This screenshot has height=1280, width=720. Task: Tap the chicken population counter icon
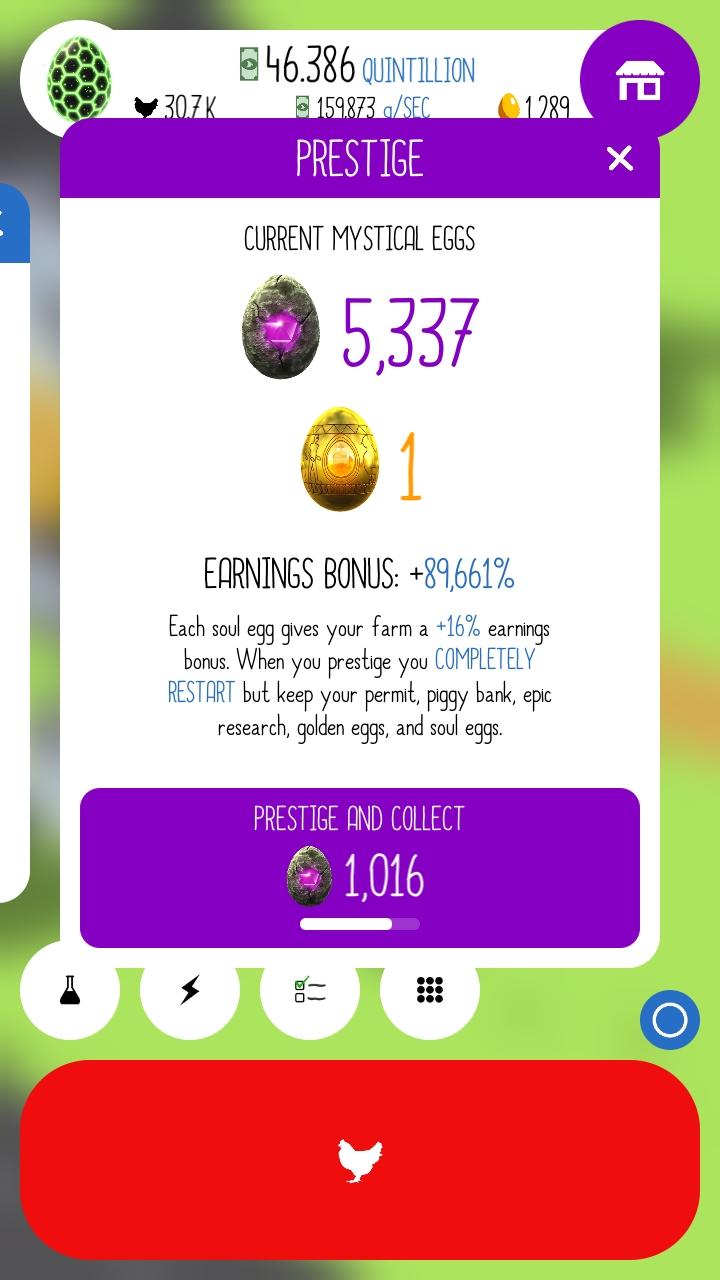144,106
